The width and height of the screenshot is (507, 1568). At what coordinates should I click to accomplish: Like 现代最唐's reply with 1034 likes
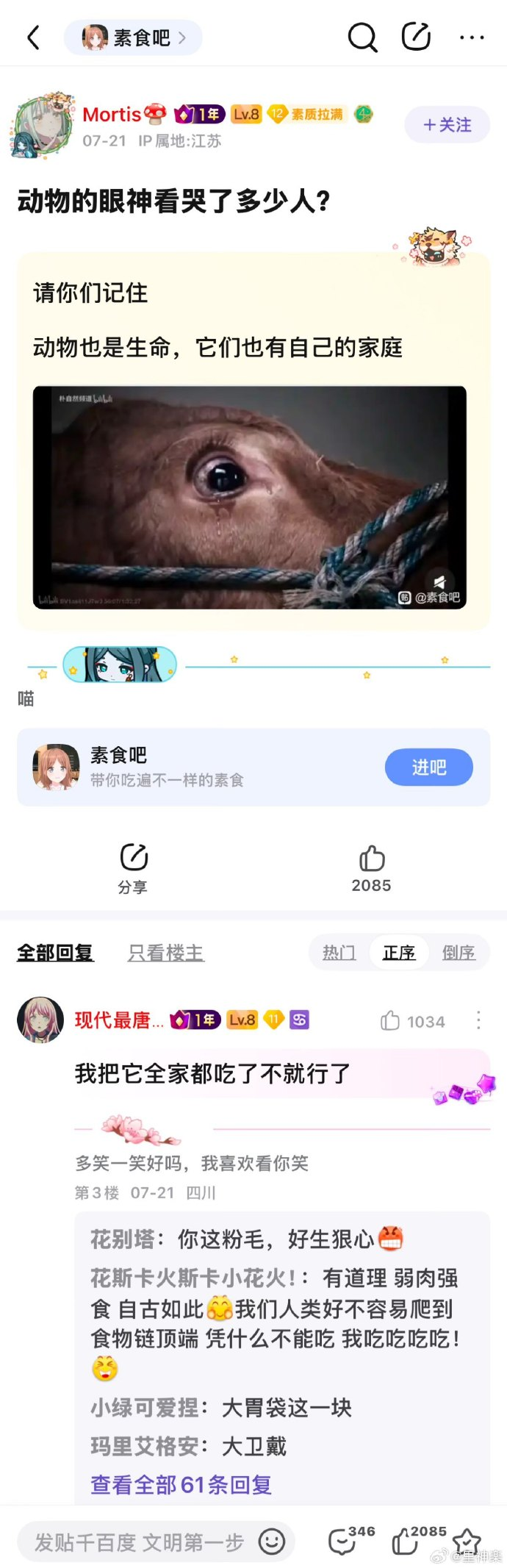(412, 1021)
